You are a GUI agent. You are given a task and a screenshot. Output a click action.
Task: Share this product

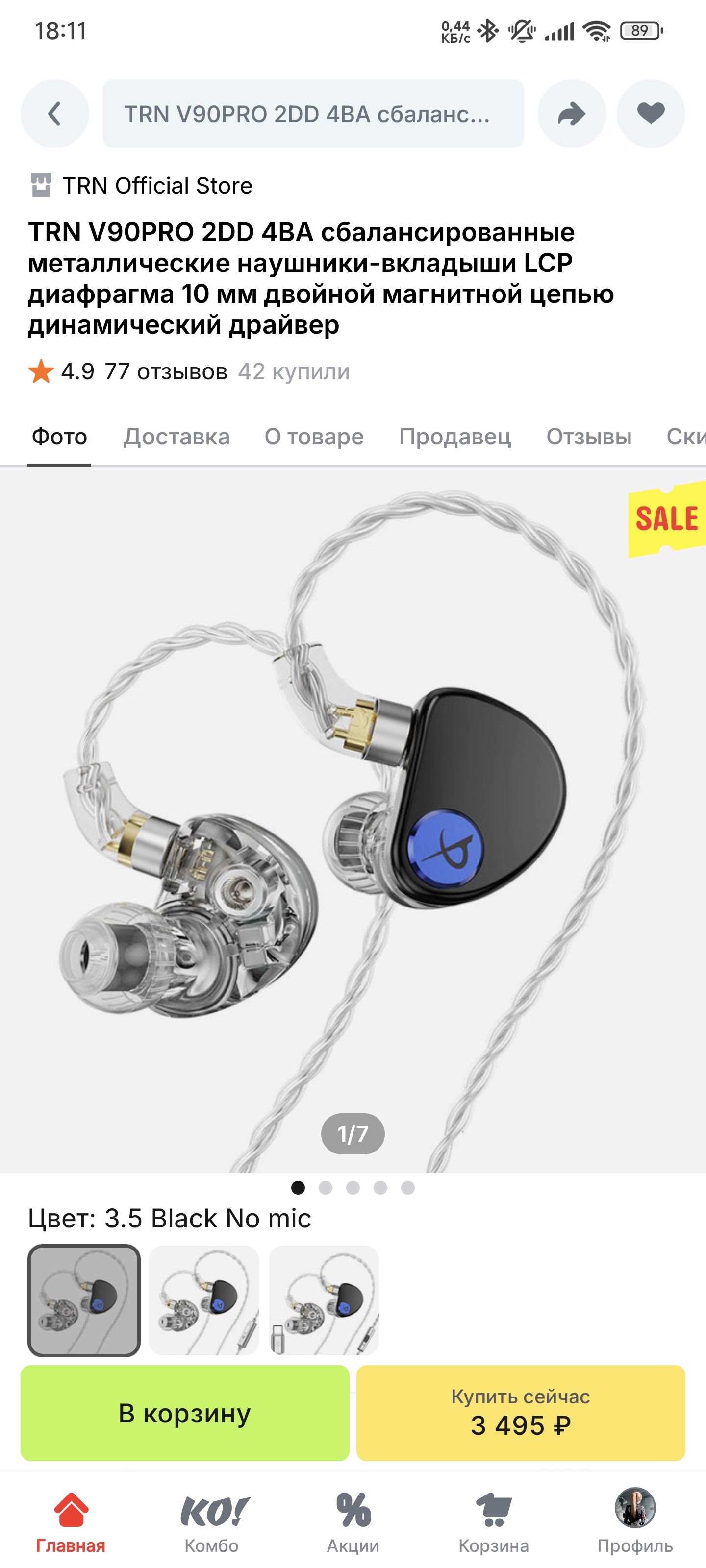point(571,114)
